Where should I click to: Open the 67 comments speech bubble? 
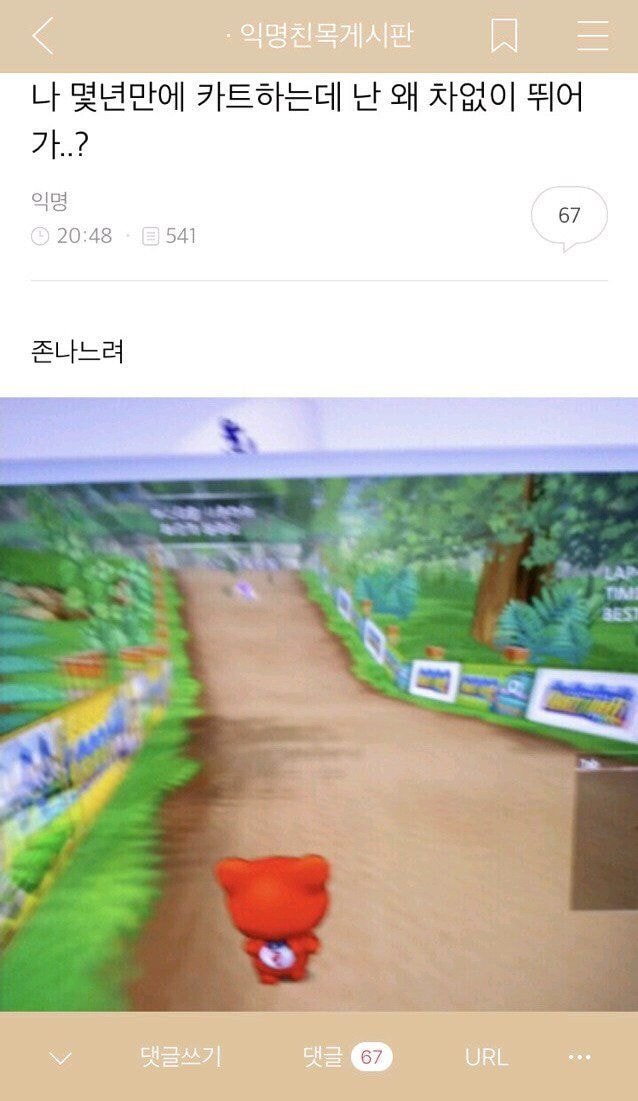[569, 215]
